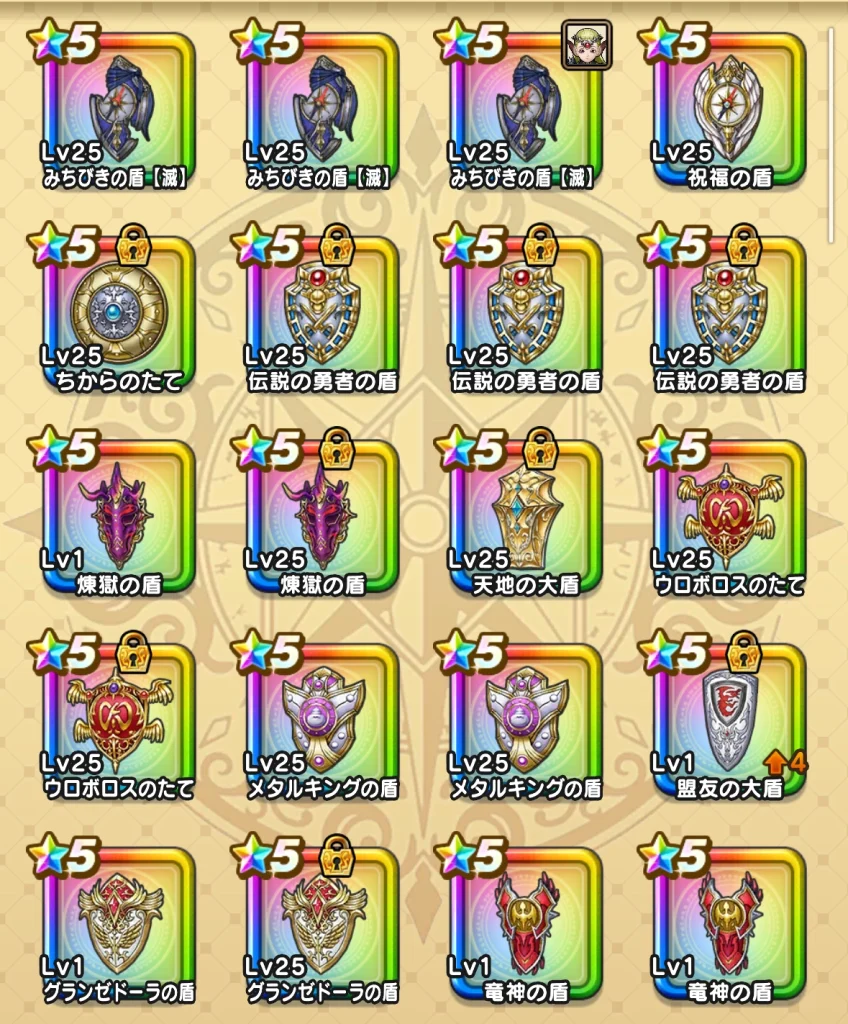
Task: Tap the 天地の大盾 shield
Action: click(x=525, y=520)
